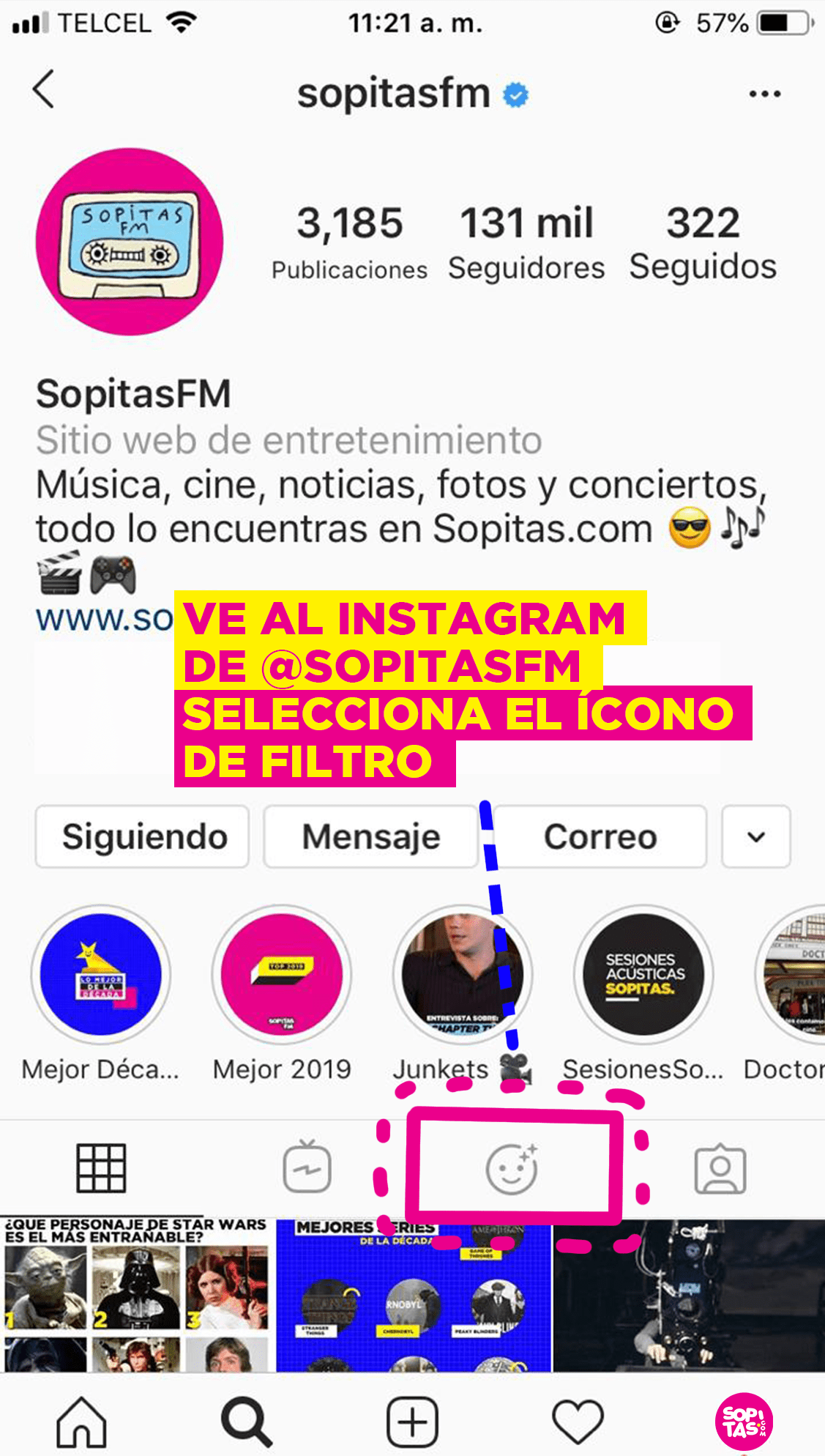
Task: Tap the Siguiendo button
Action: tap(143, 837)
